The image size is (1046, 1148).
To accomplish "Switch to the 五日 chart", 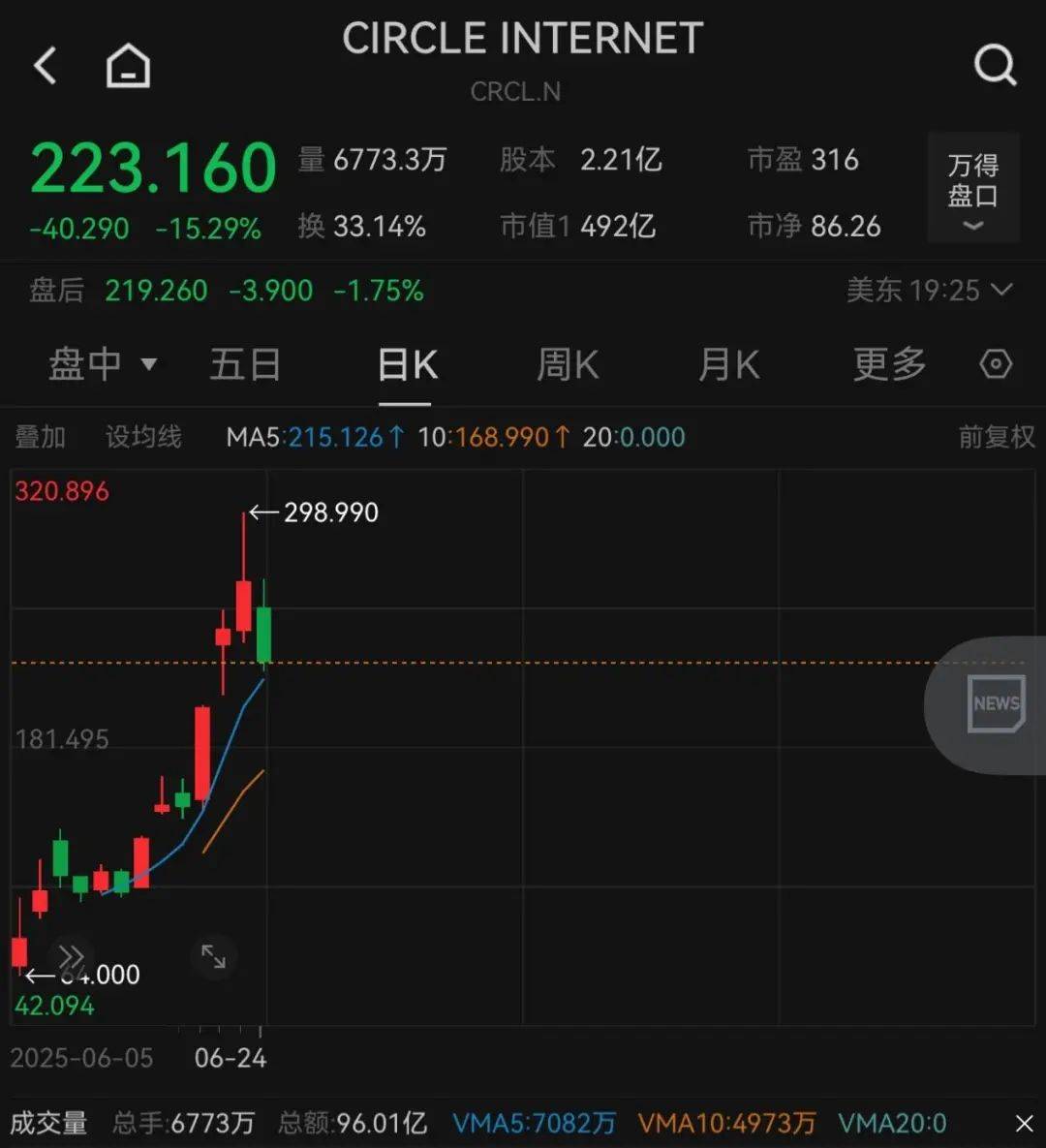I will [x=245, y=365].
